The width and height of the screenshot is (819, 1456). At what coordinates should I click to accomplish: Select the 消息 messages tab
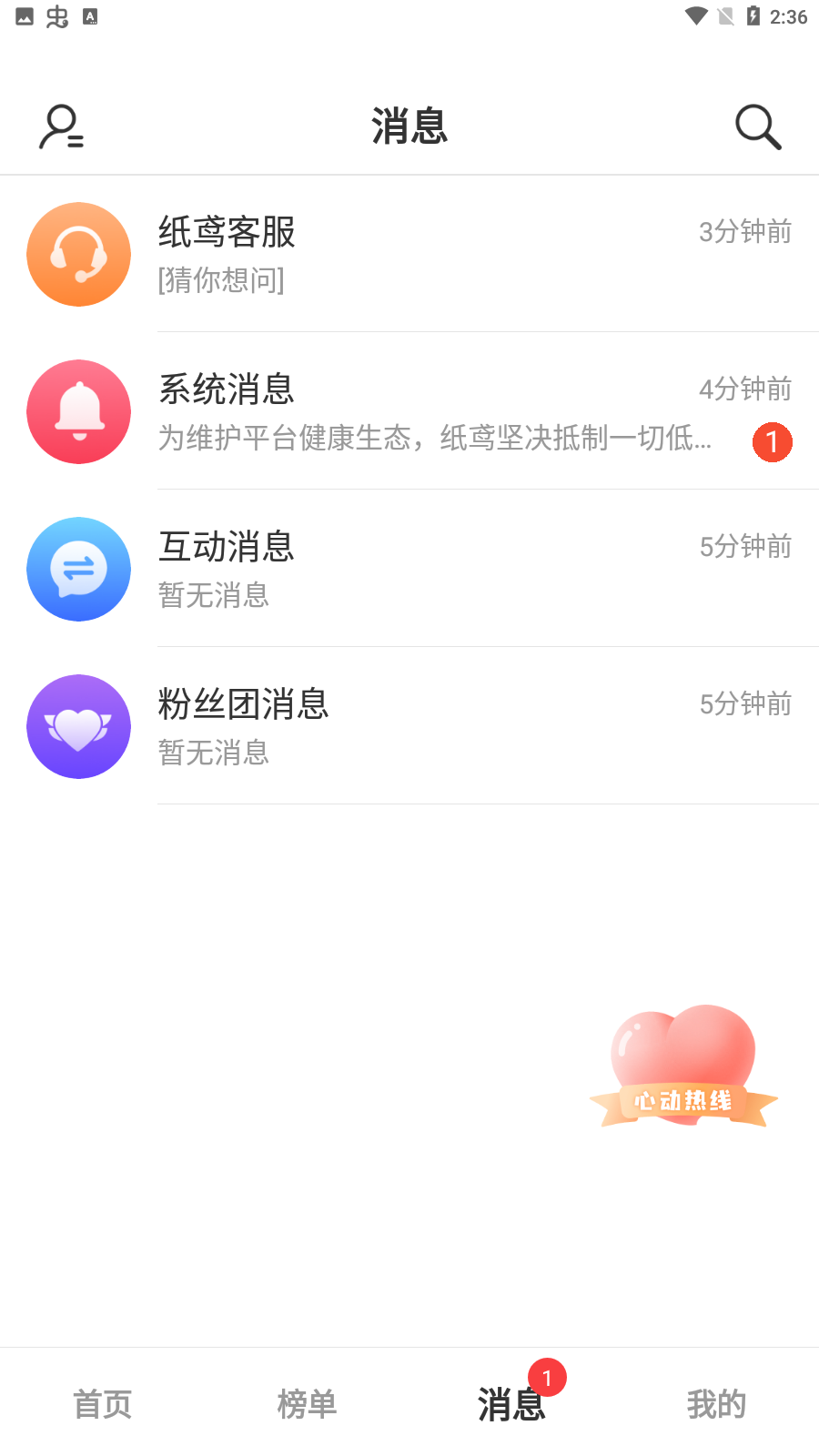point(511,1404)
